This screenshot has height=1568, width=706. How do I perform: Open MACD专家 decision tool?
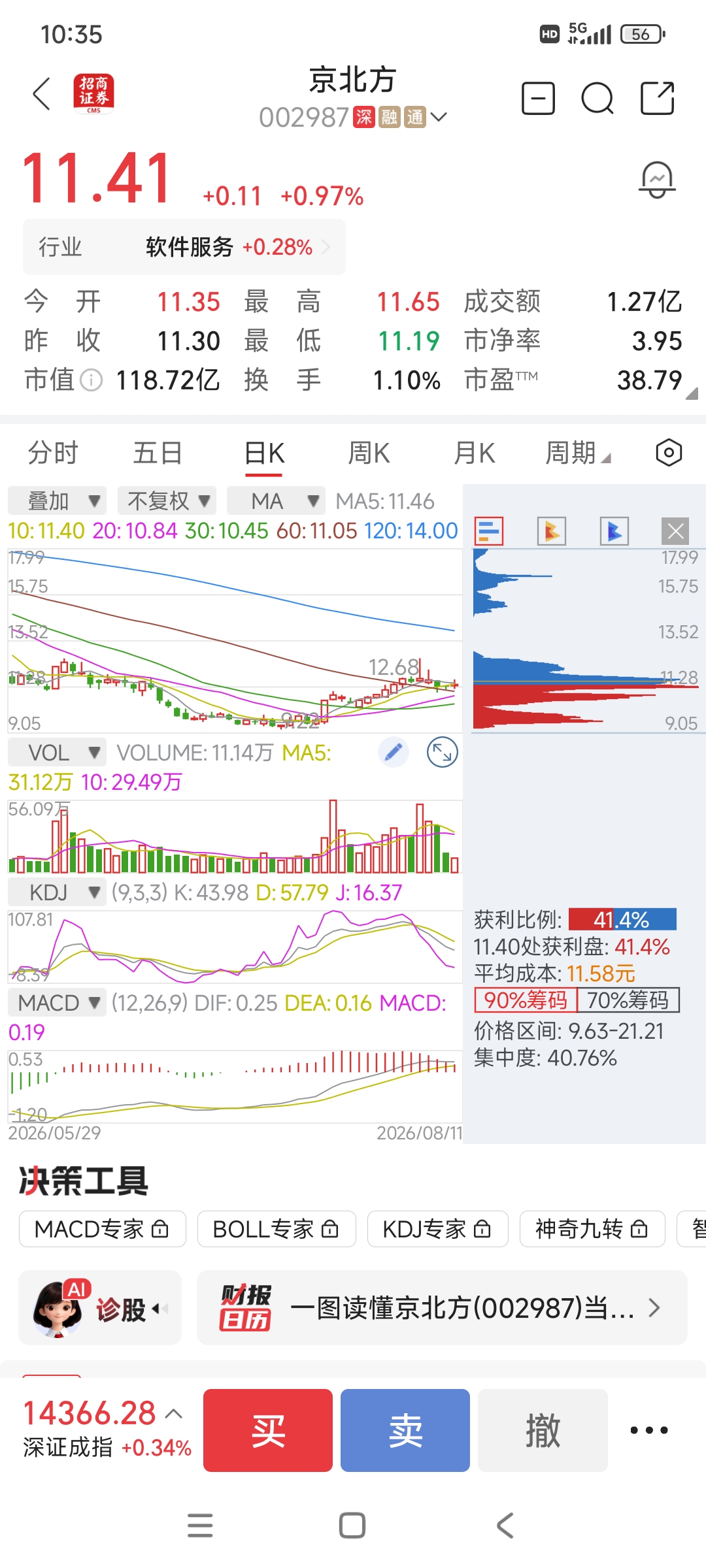click(102, 1229)
